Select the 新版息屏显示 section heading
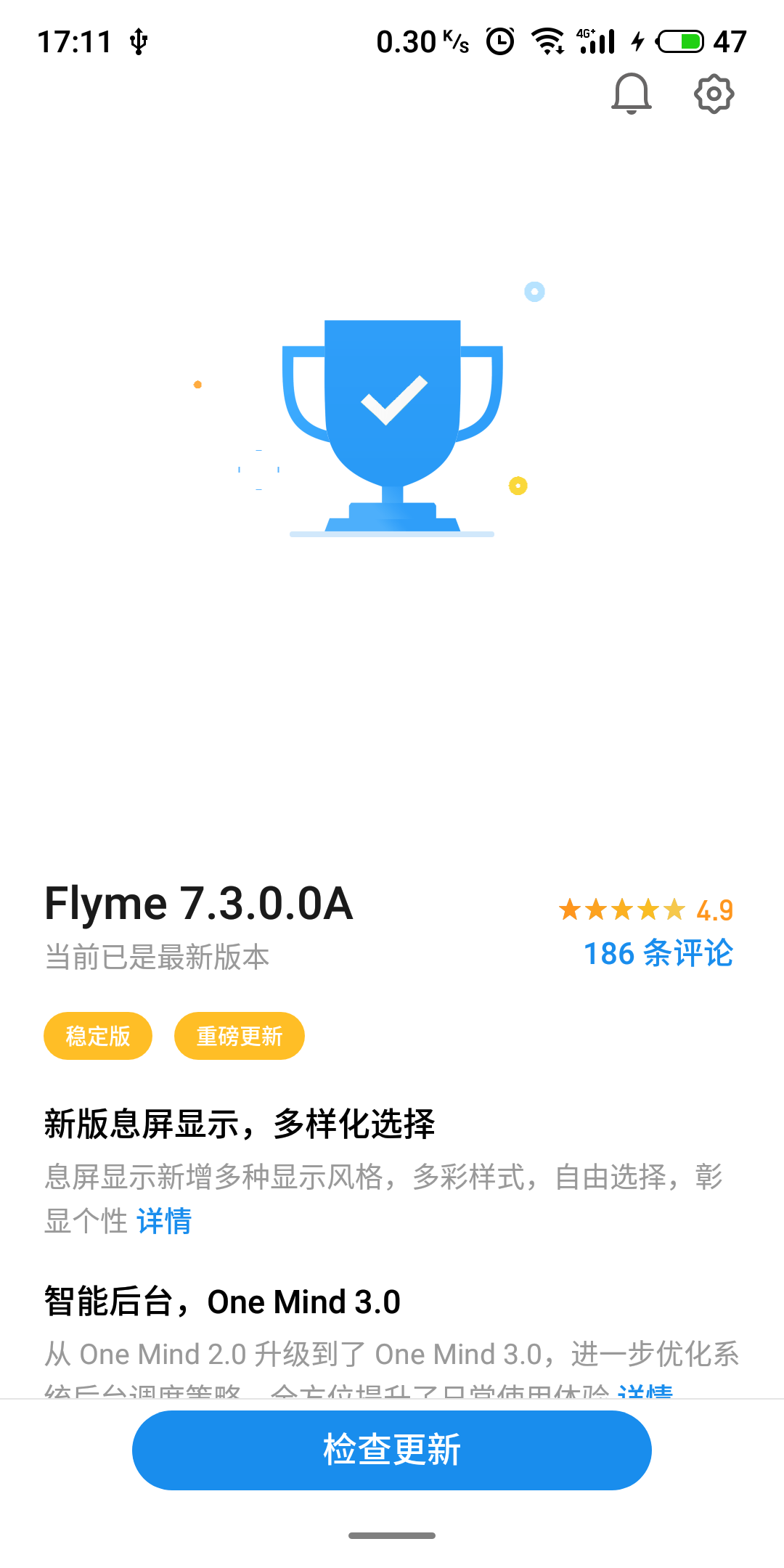Image resolution: width=784 pixels, height=1568 pixels. 240,1122
